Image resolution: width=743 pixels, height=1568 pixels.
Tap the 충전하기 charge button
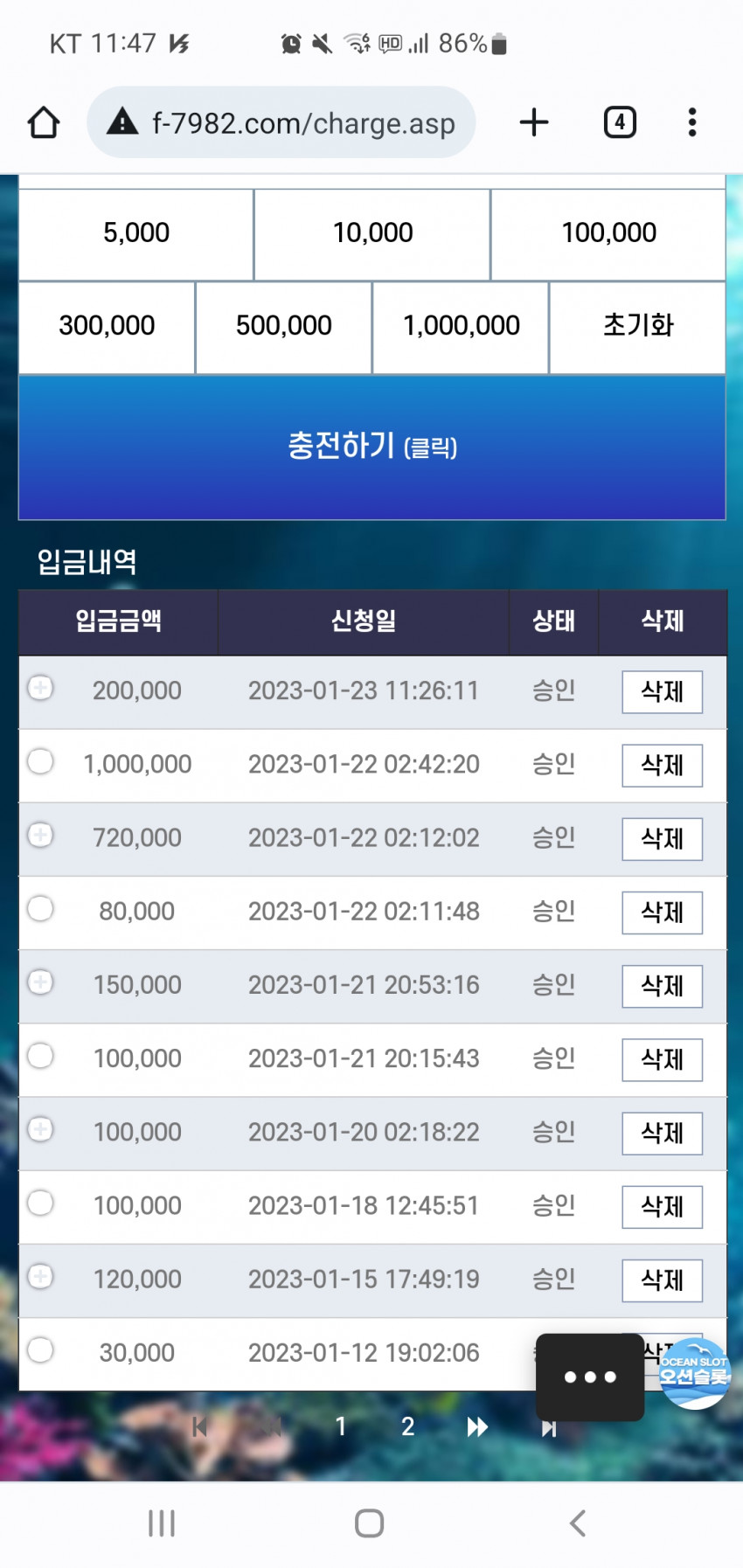pos(372,447)
